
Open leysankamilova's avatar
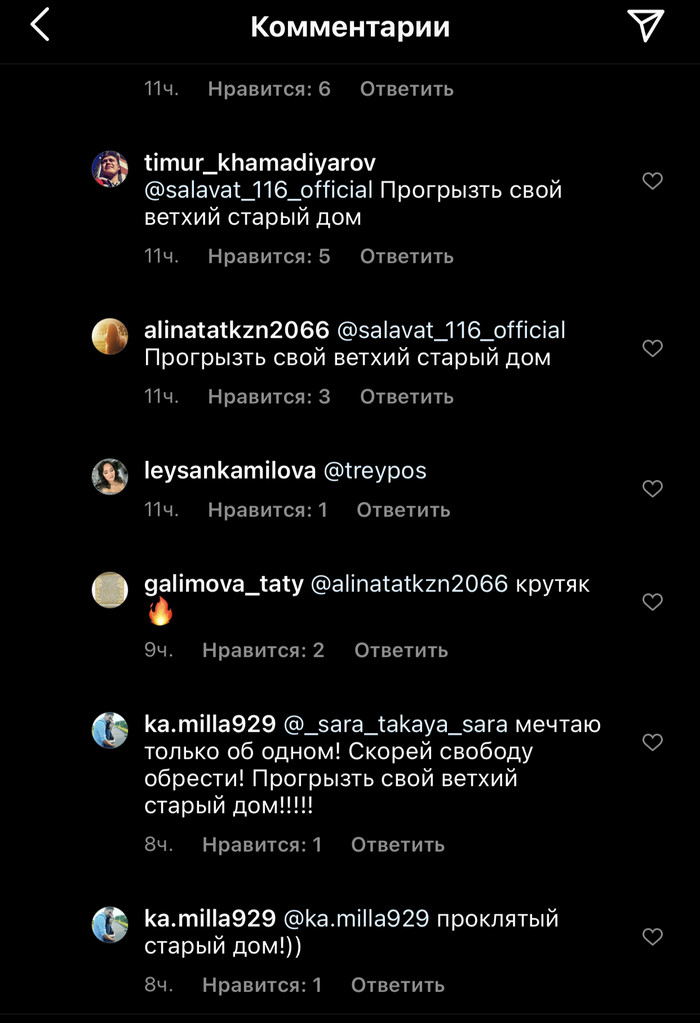click(x=110, y=476)
